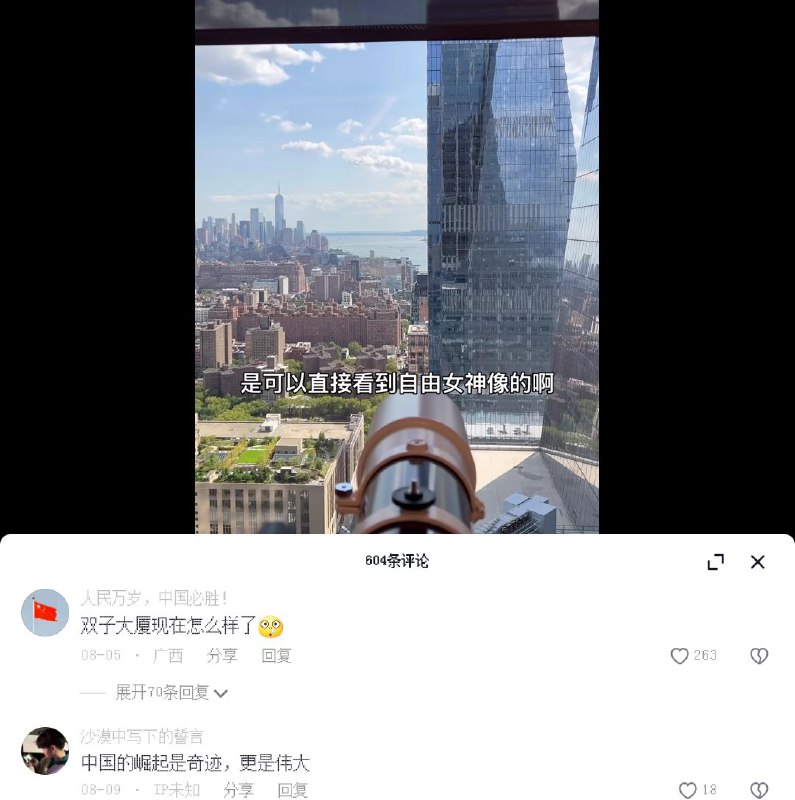Click the chevron next to 展开70条回复
Screen dimensions: 795x800
pyautogui.click(x=222, y=692)
